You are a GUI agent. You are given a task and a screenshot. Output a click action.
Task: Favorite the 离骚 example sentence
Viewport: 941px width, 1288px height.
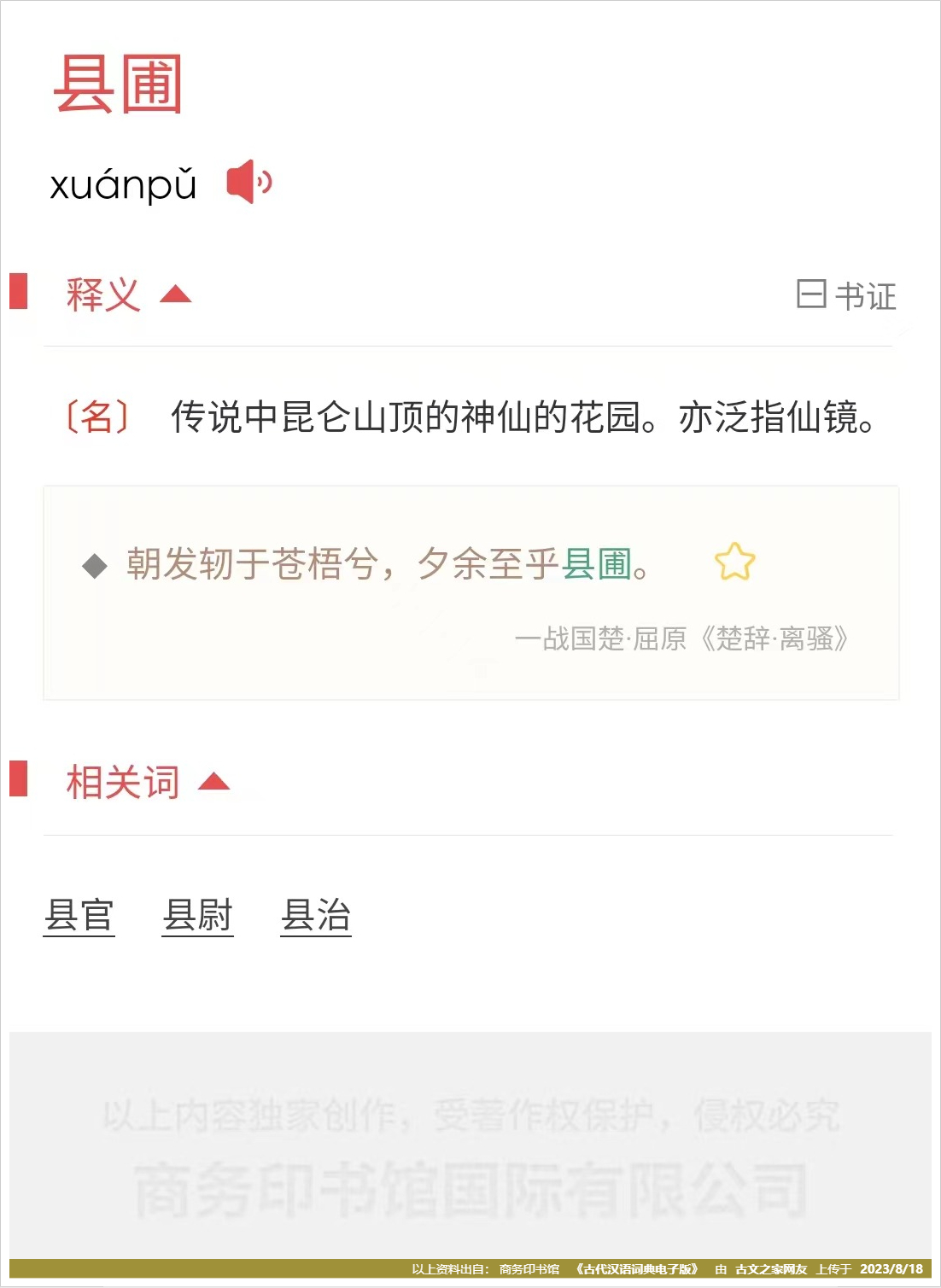pos(734,562)
